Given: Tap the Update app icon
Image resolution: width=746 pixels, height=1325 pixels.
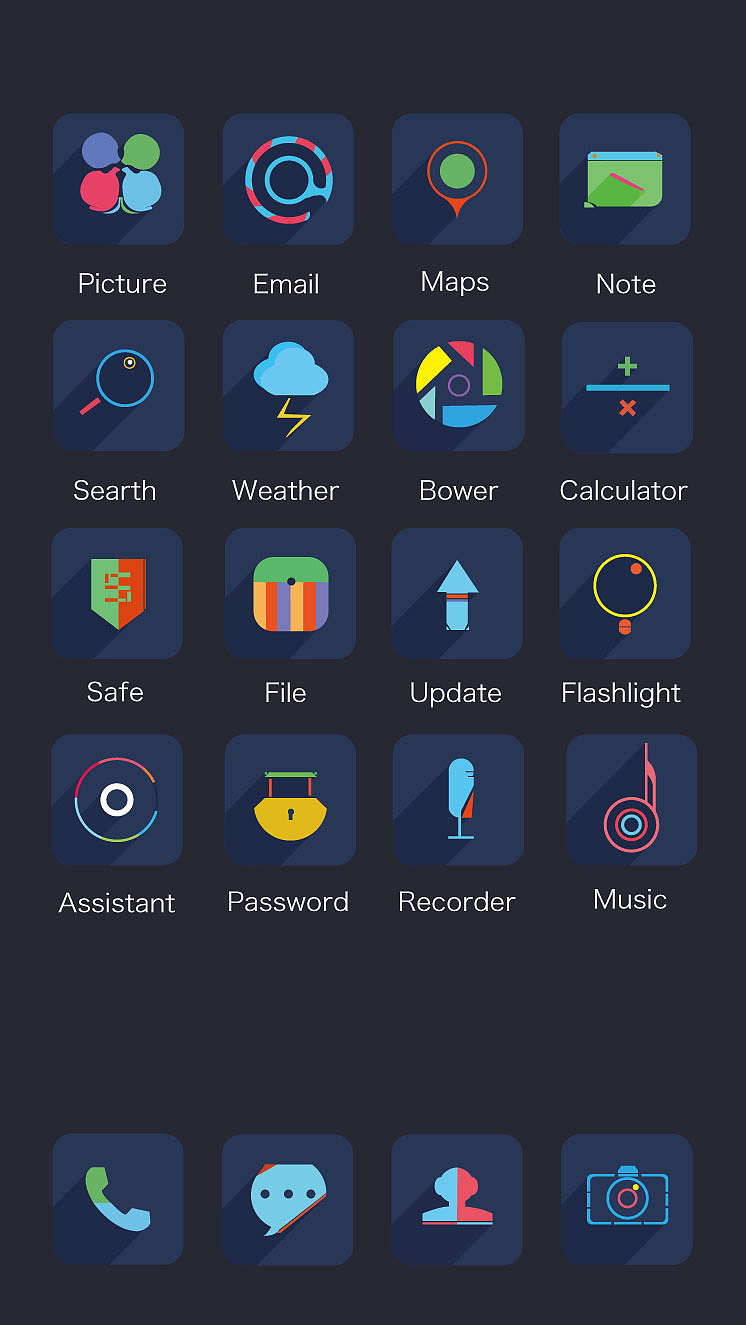Looking at the screenshot, I should pos(457,594).
